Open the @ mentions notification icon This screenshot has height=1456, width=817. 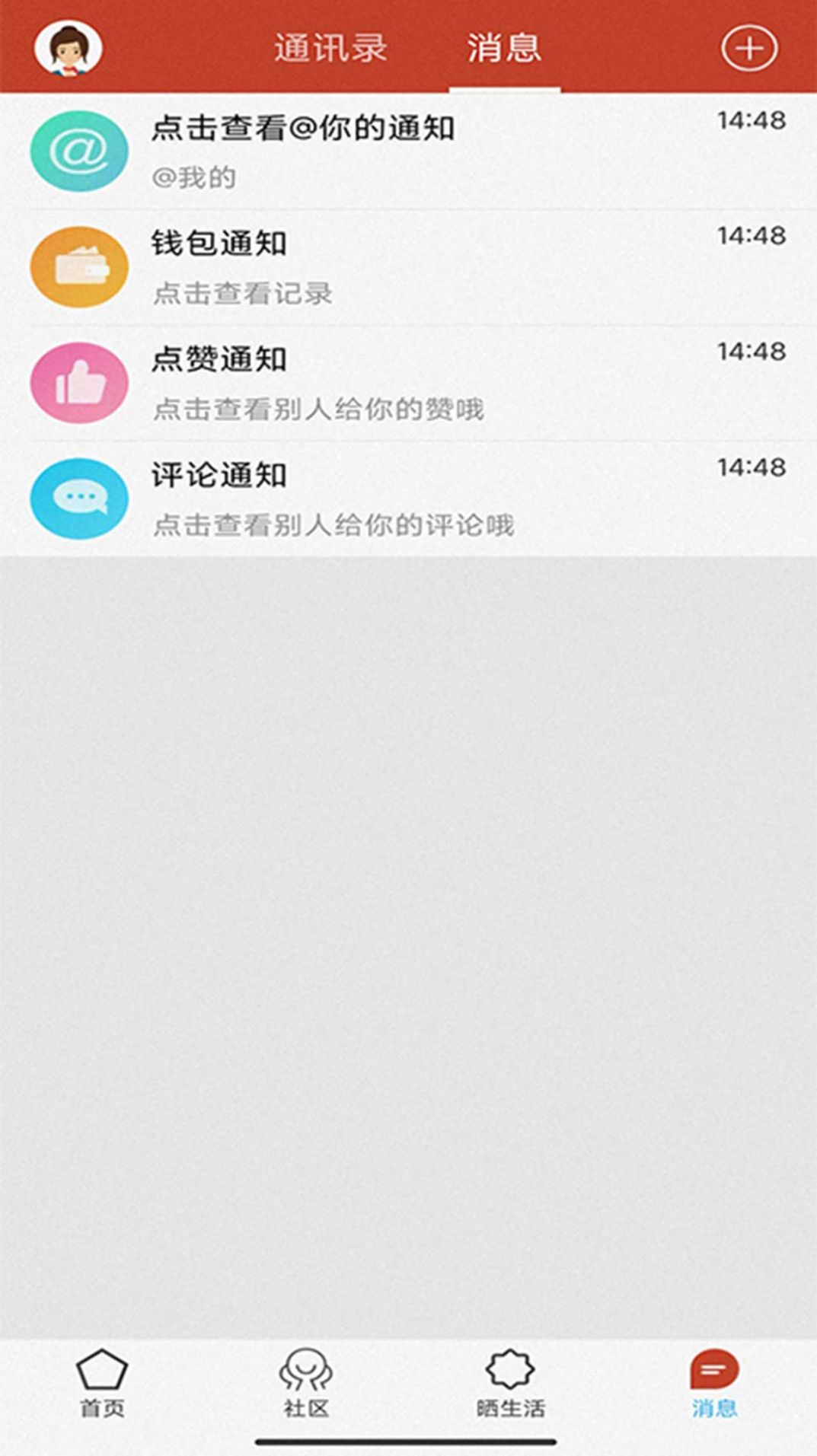(78, 151)
